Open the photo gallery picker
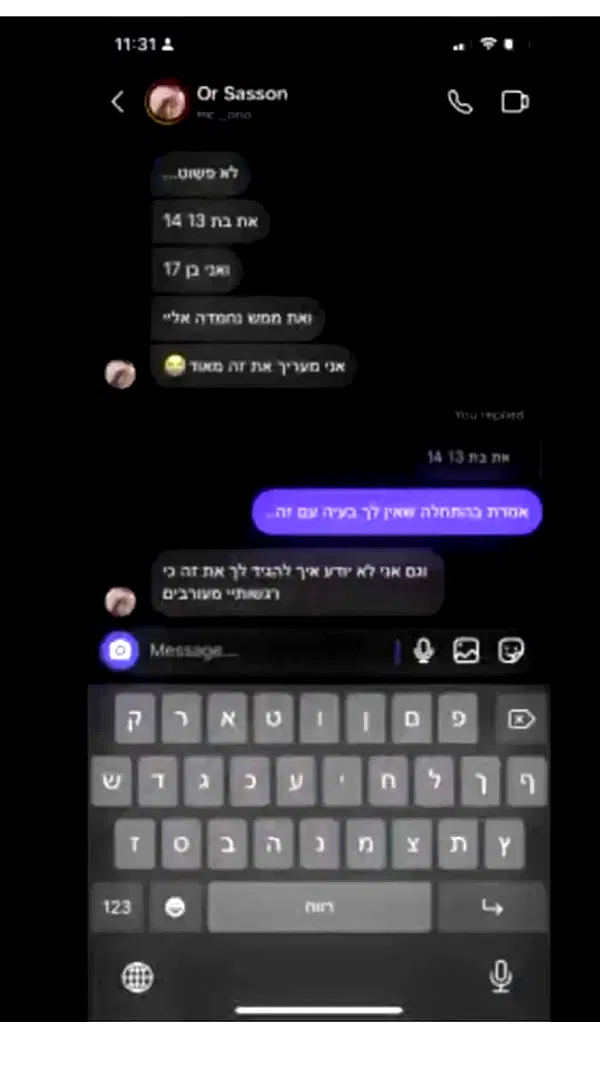This screenshot has height=1066, width=600. [466, 651]
